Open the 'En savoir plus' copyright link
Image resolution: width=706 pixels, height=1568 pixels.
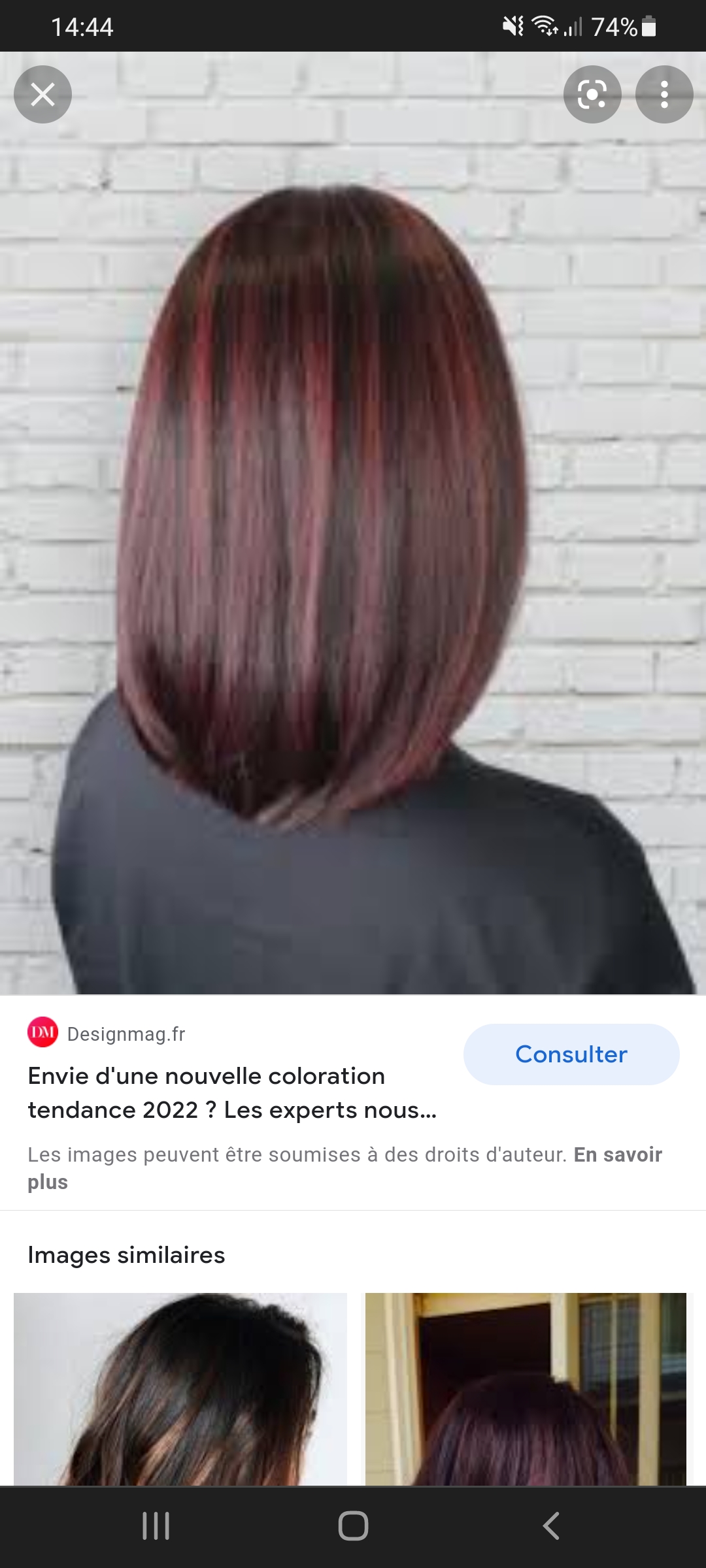pos(617,1154)
